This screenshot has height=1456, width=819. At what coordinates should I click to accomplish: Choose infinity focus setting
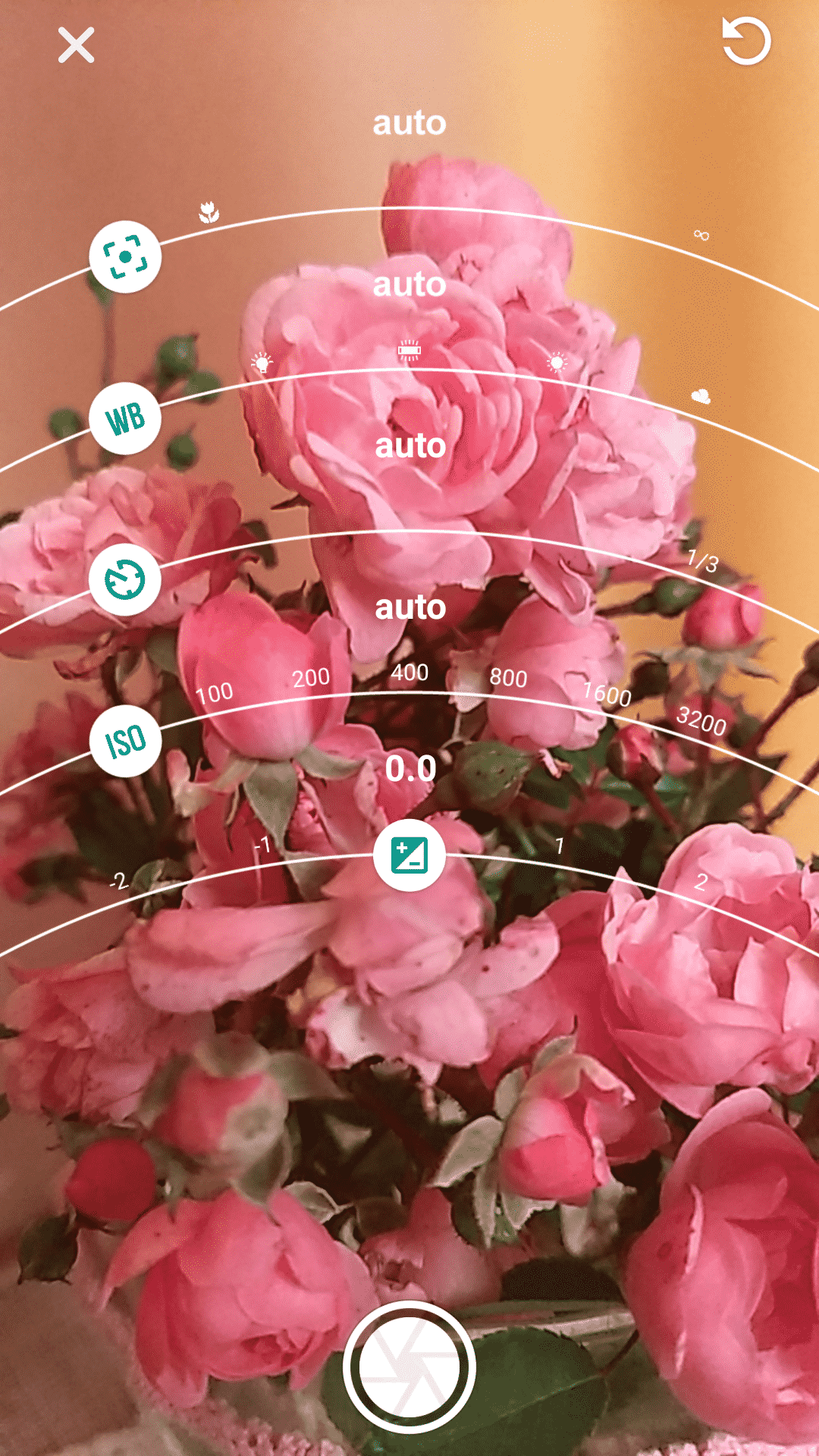[x=701, y=236]
